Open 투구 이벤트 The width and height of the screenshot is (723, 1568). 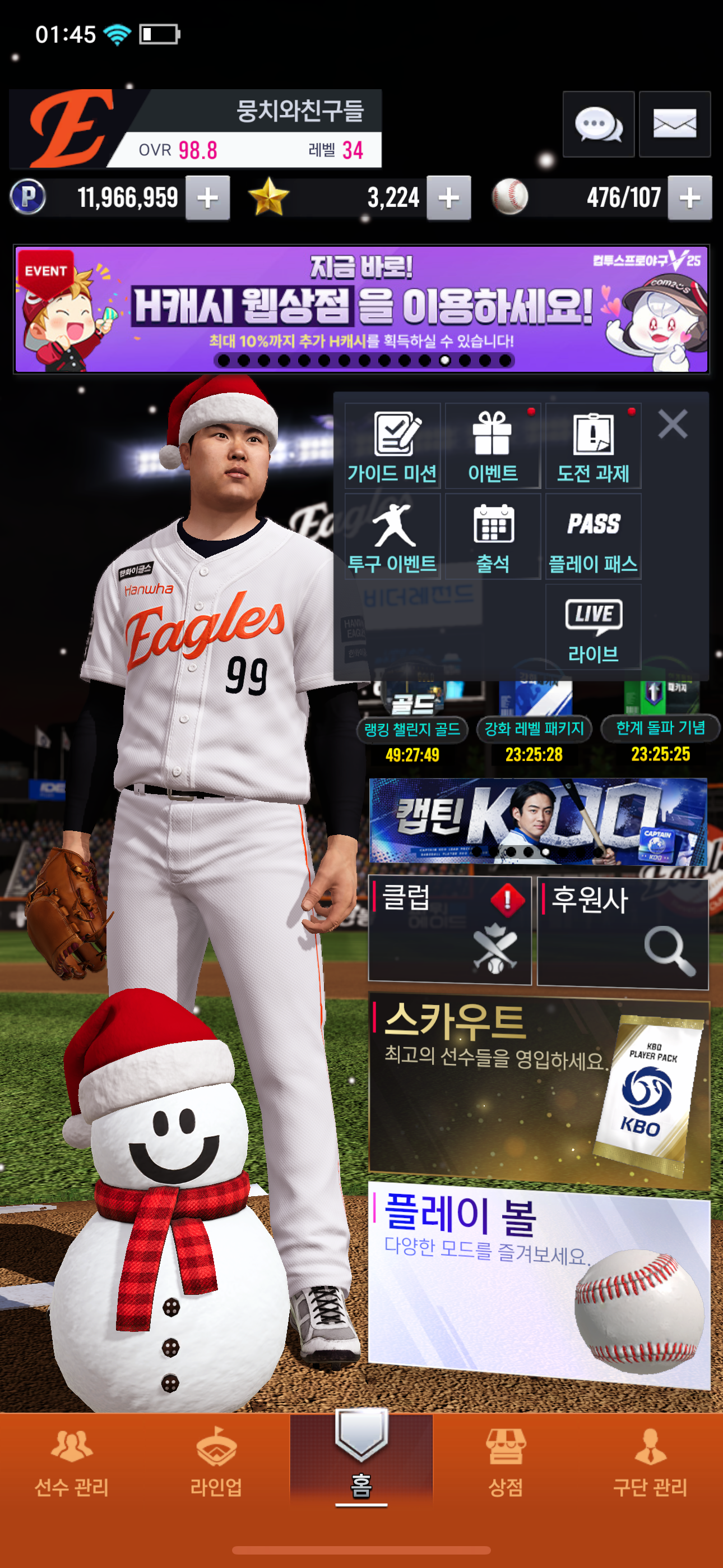coord(392,537)
